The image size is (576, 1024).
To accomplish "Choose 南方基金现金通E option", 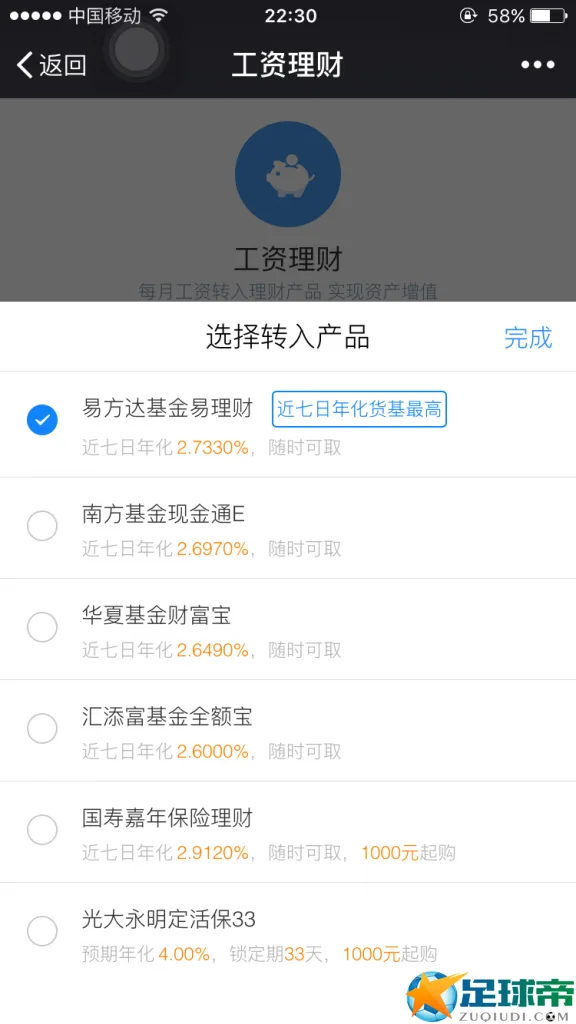I will (288, 528).
